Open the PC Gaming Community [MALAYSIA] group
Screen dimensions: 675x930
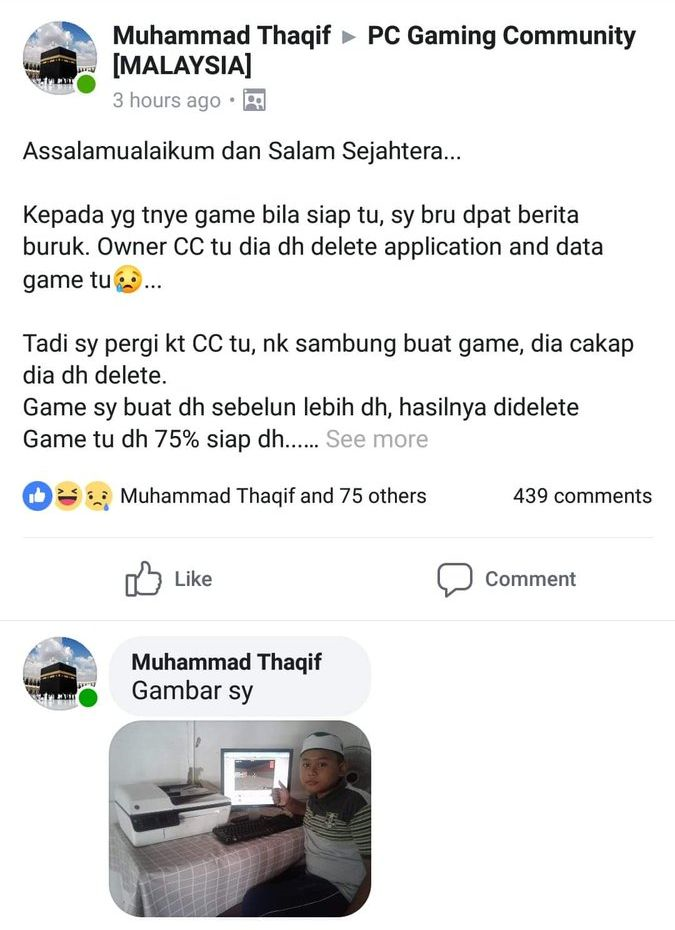[x=500, y=37]
